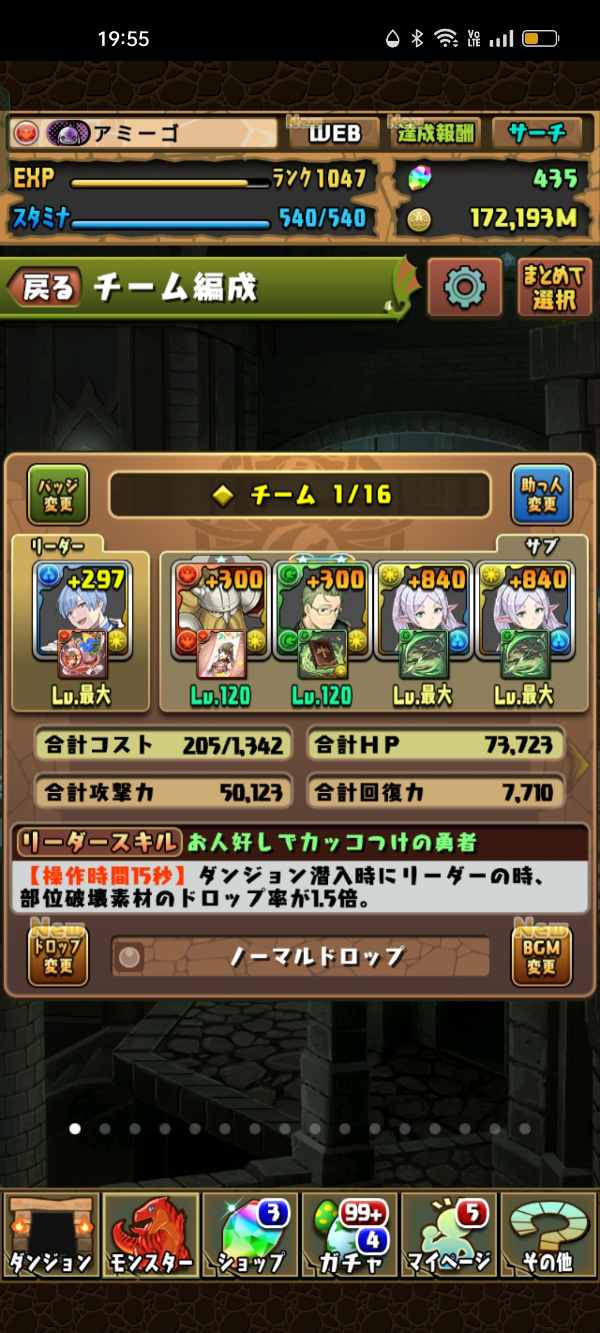Open the WEB button
This screenshot has width=600, height=1333.
(333, 133)
